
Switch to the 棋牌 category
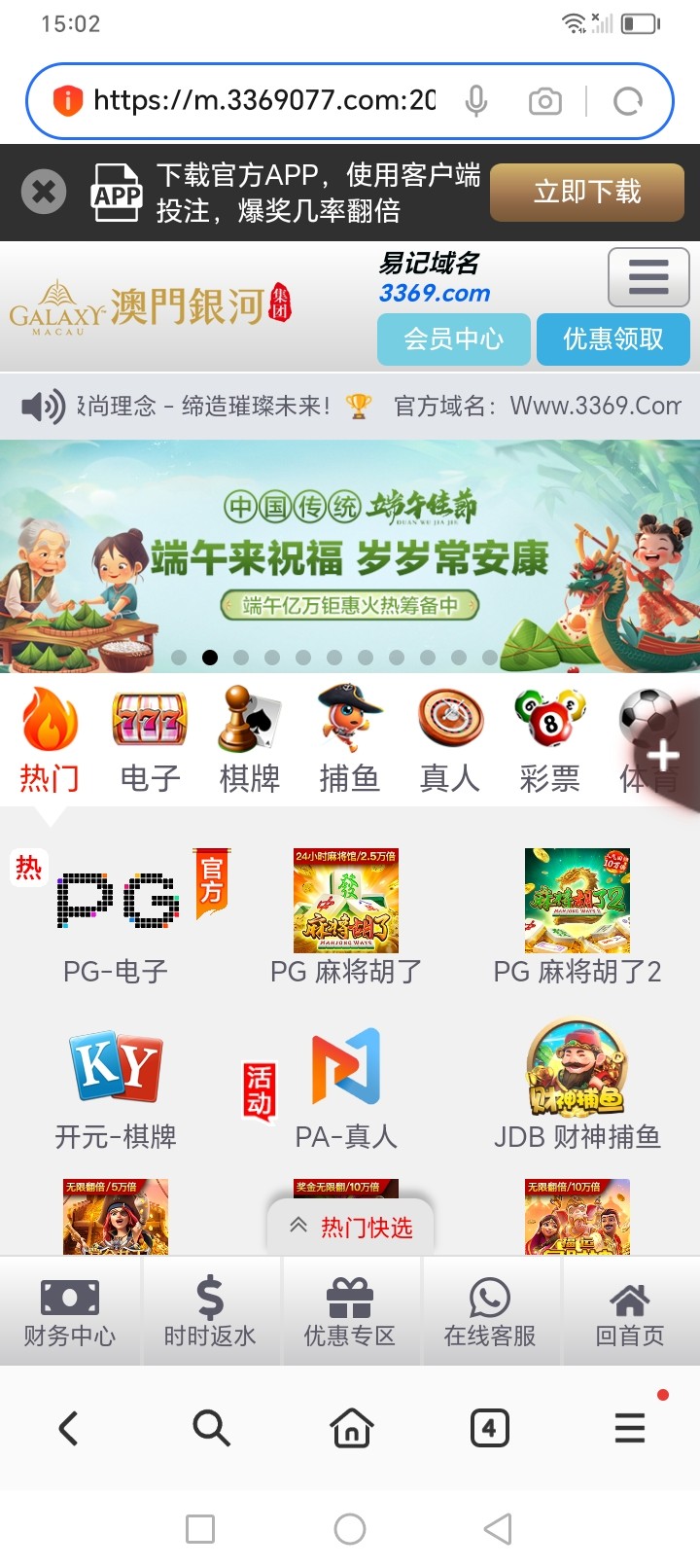[x=250, y=741]
